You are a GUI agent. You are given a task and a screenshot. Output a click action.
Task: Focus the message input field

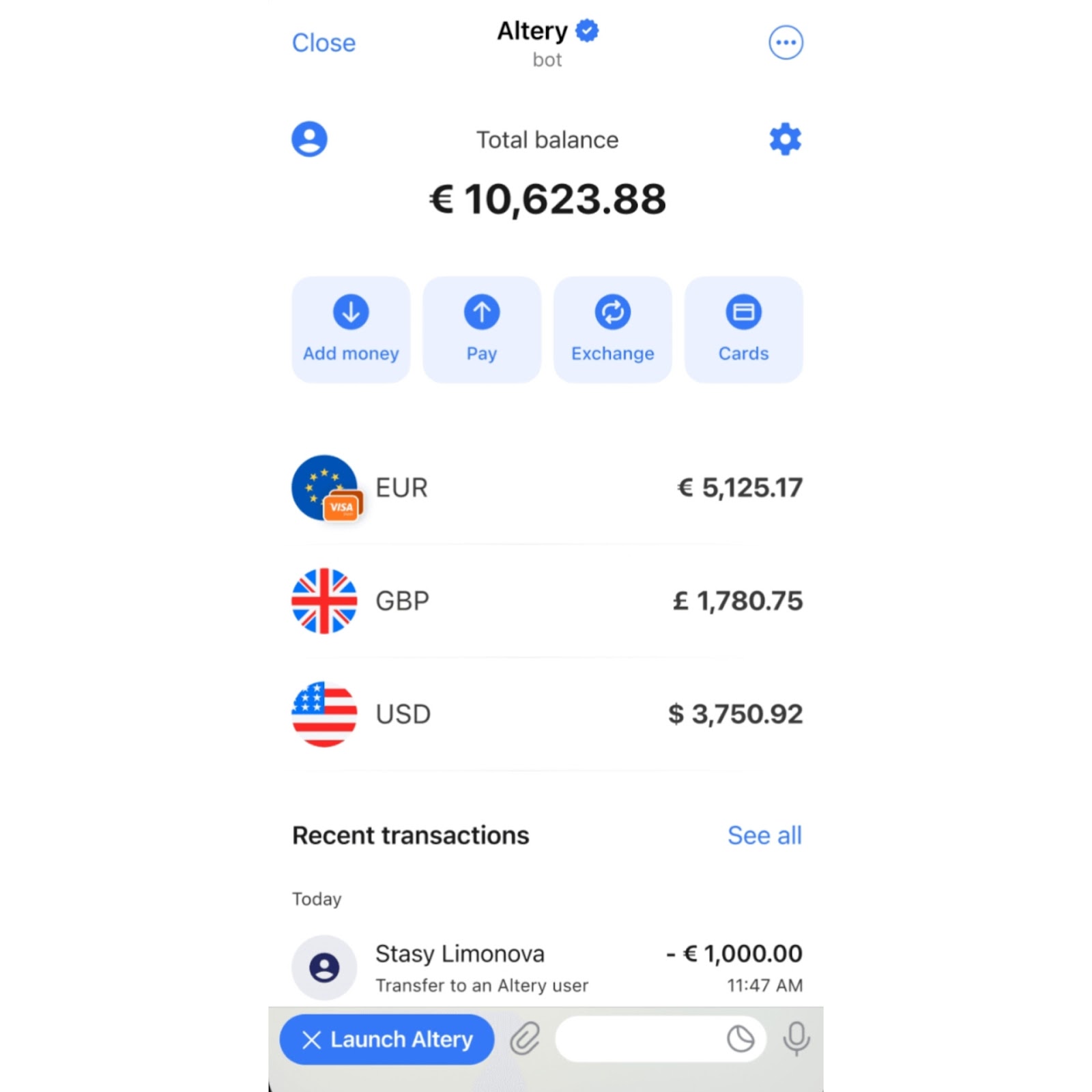point(638,1039)
